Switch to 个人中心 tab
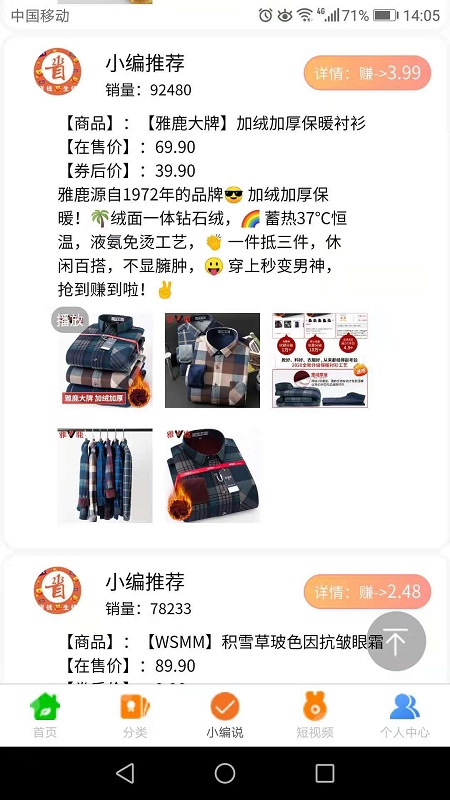Viewport: 450px width, 800px height. click(x=405, y=715)
